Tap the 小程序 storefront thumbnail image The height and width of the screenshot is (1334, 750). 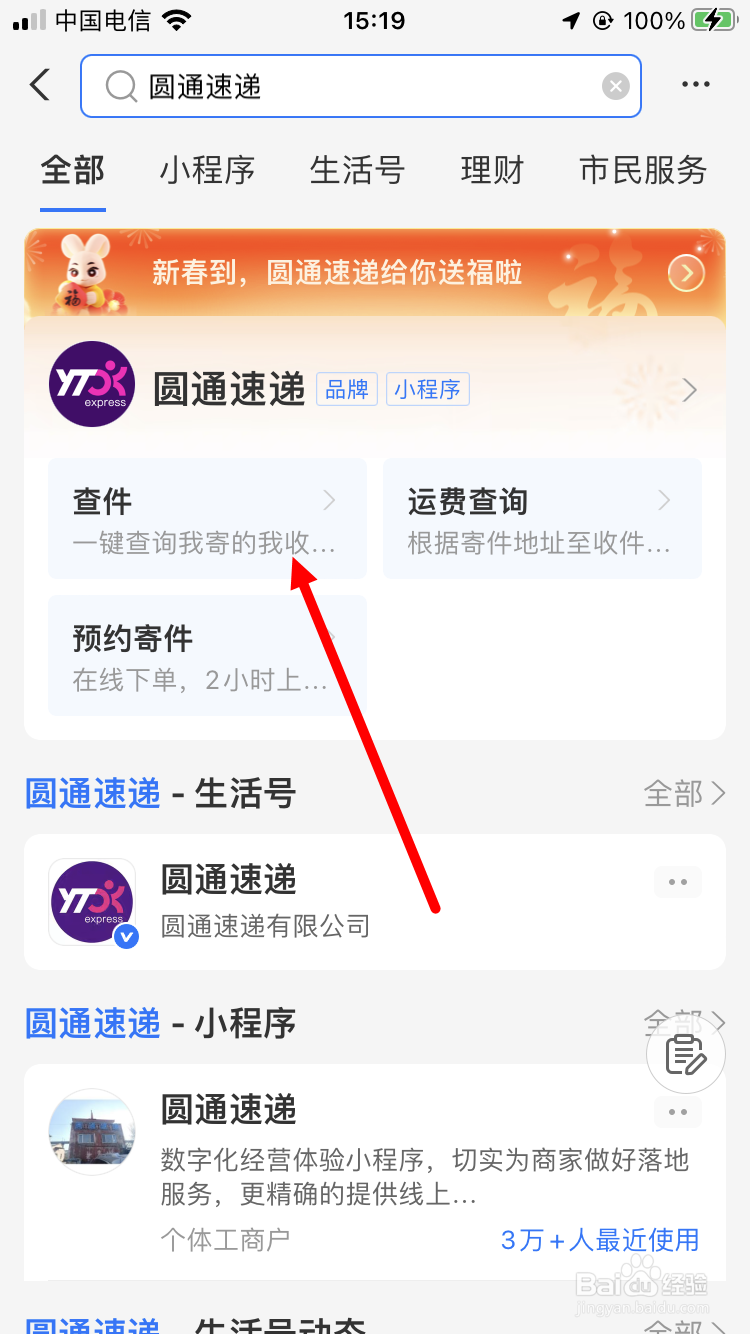(91, 1132)
